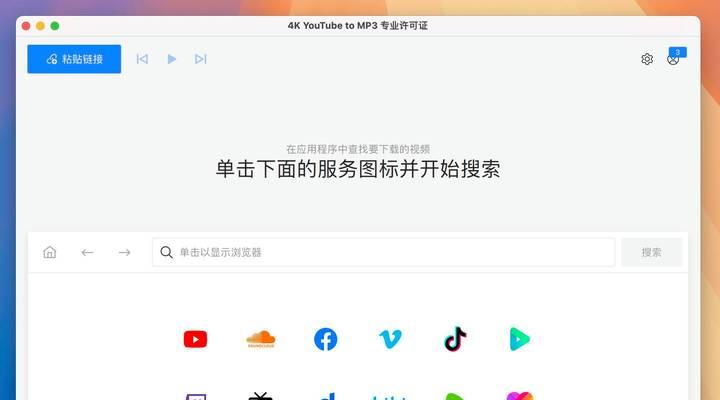Image resolution: width=720 pixels, height=400 pixels.
Task: Open the green play-triangle service icon
Action: [519, 339]
